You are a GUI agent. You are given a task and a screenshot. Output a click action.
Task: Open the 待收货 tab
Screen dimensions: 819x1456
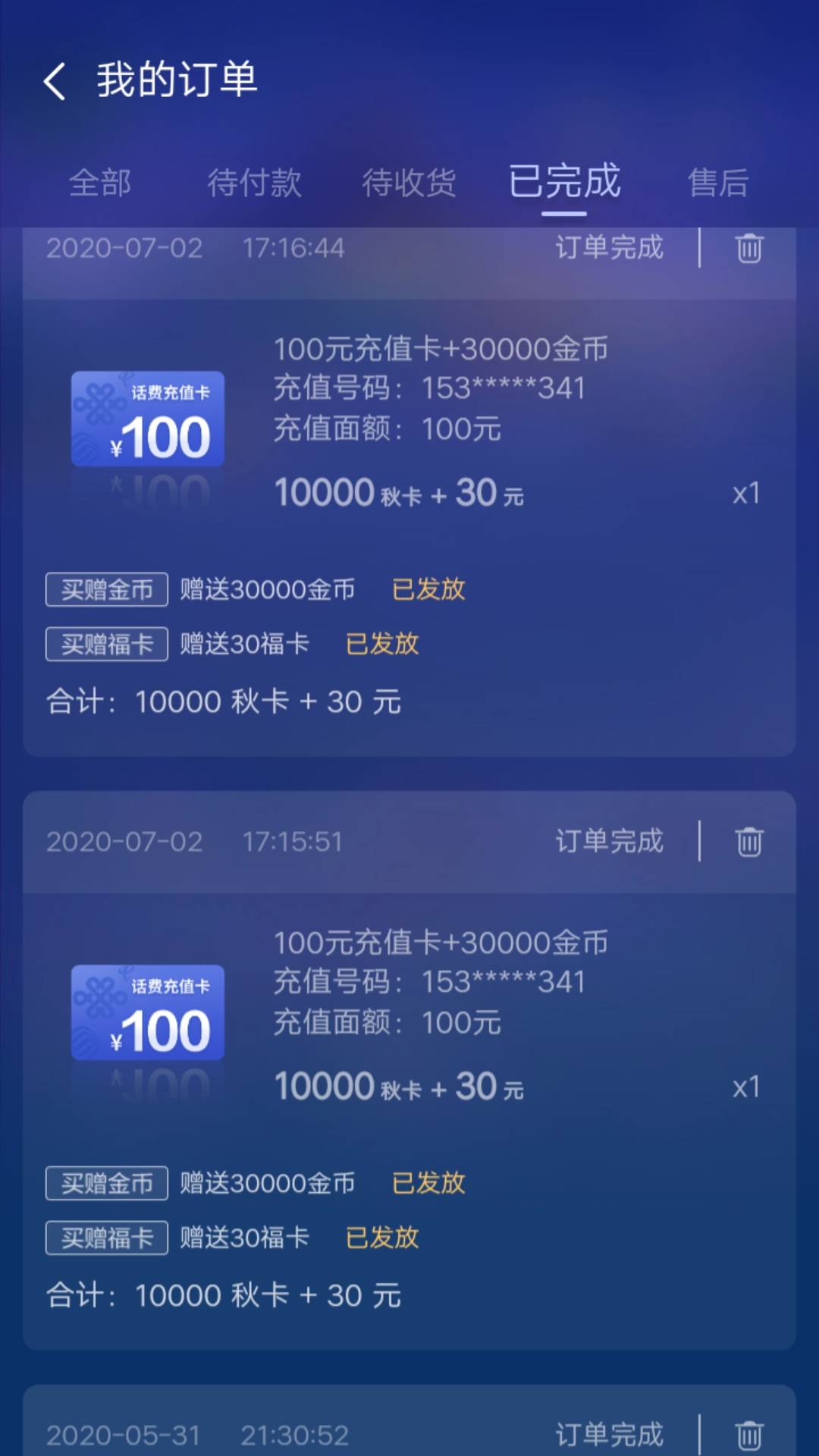pos(409,183)
